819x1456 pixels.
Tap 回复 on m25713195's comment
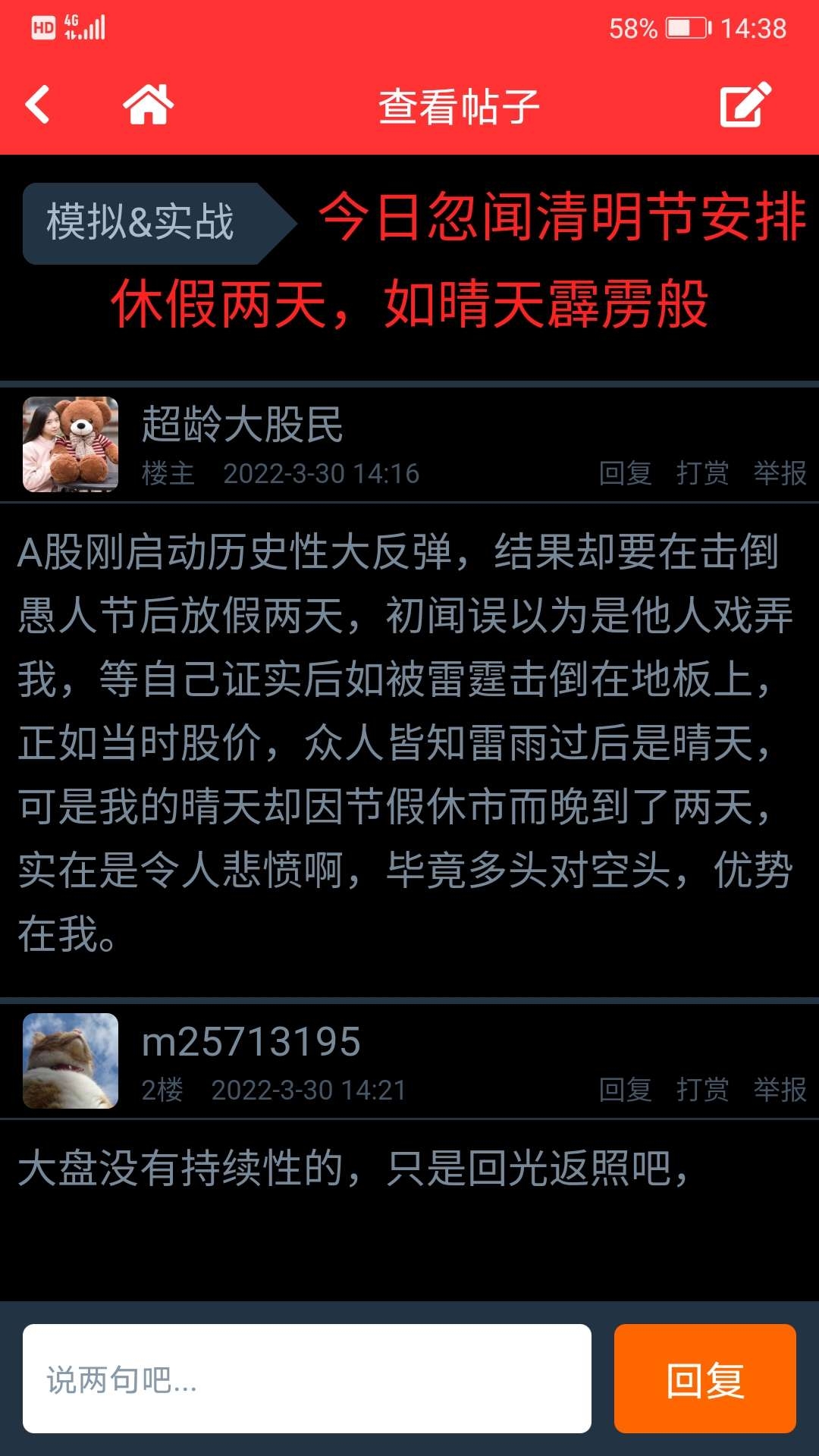tap(626, 1090)
